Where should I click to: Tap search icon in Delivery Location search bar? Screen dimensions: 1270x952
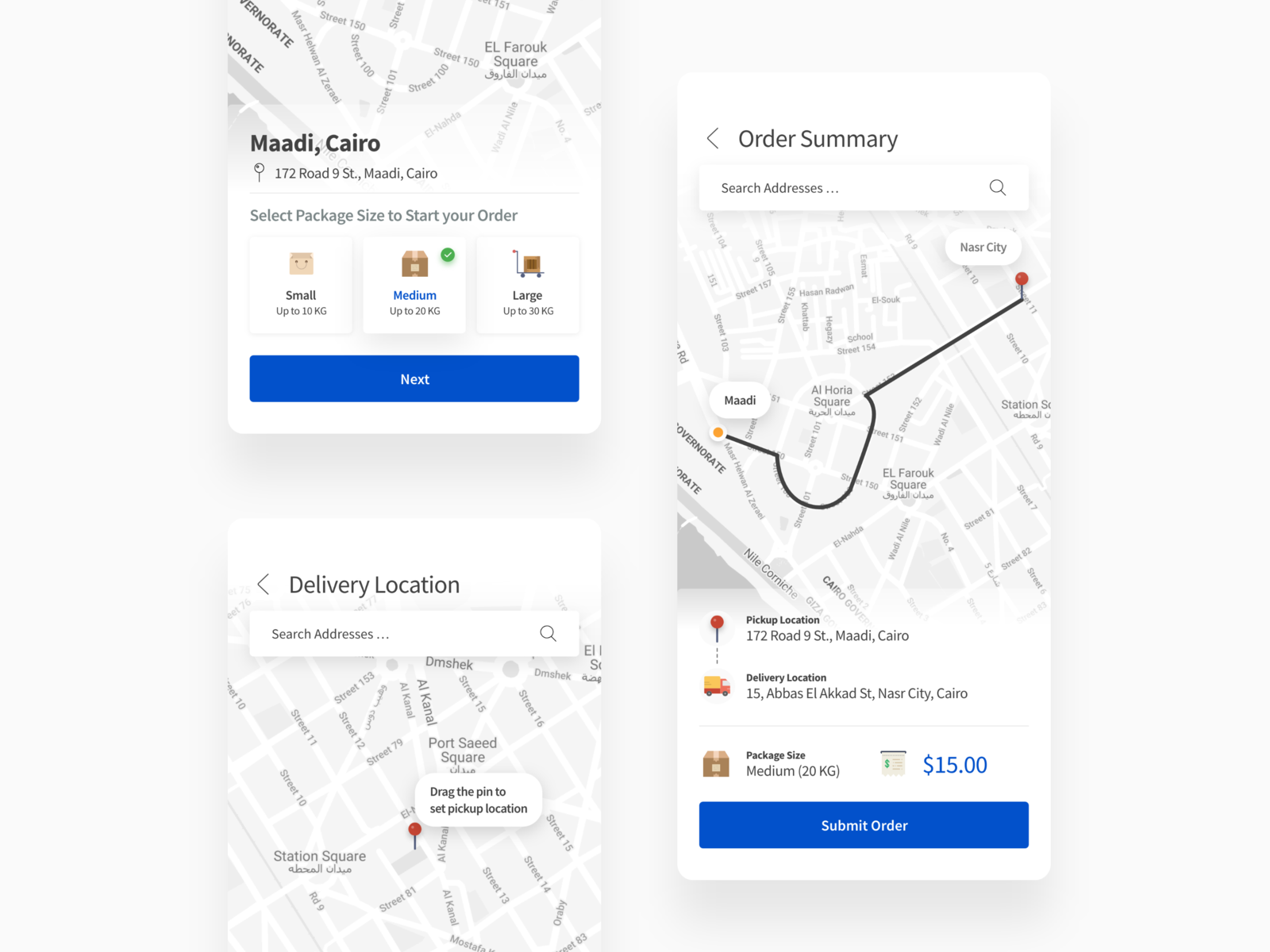[548, 633]
